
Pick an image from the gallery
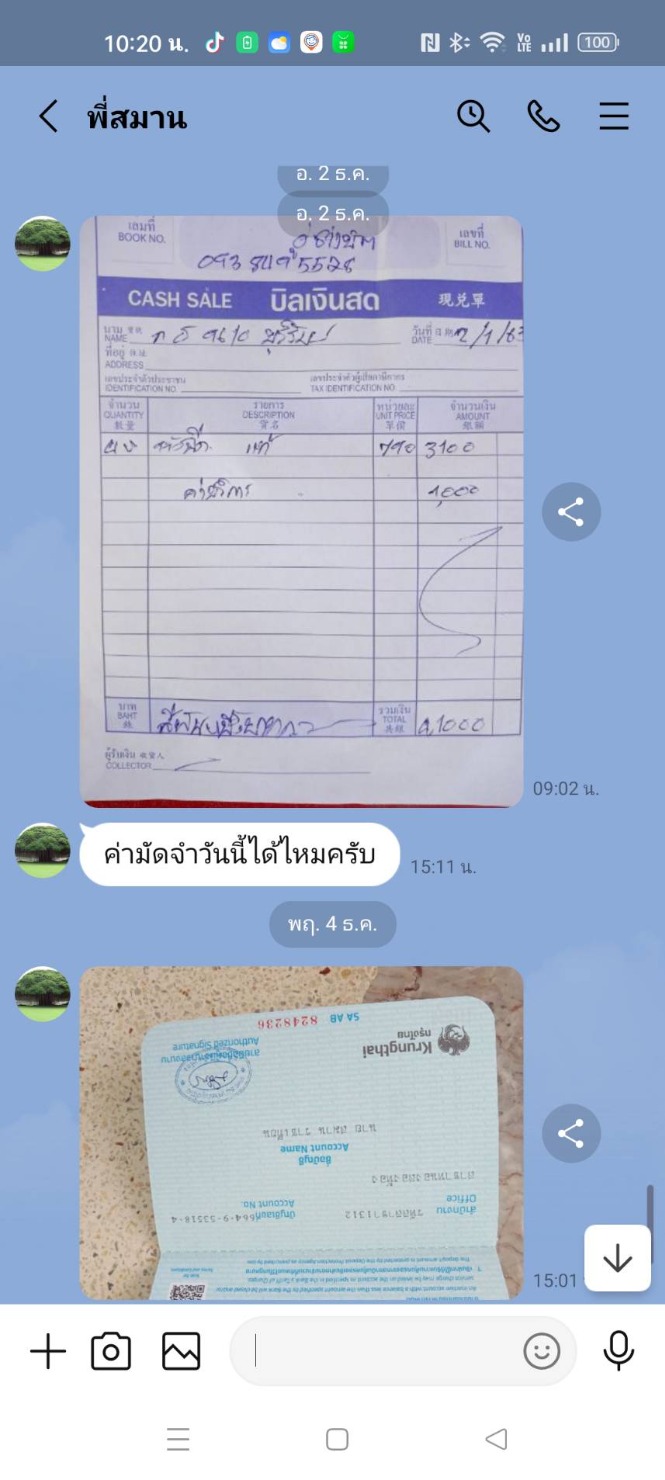(181, 1352)
